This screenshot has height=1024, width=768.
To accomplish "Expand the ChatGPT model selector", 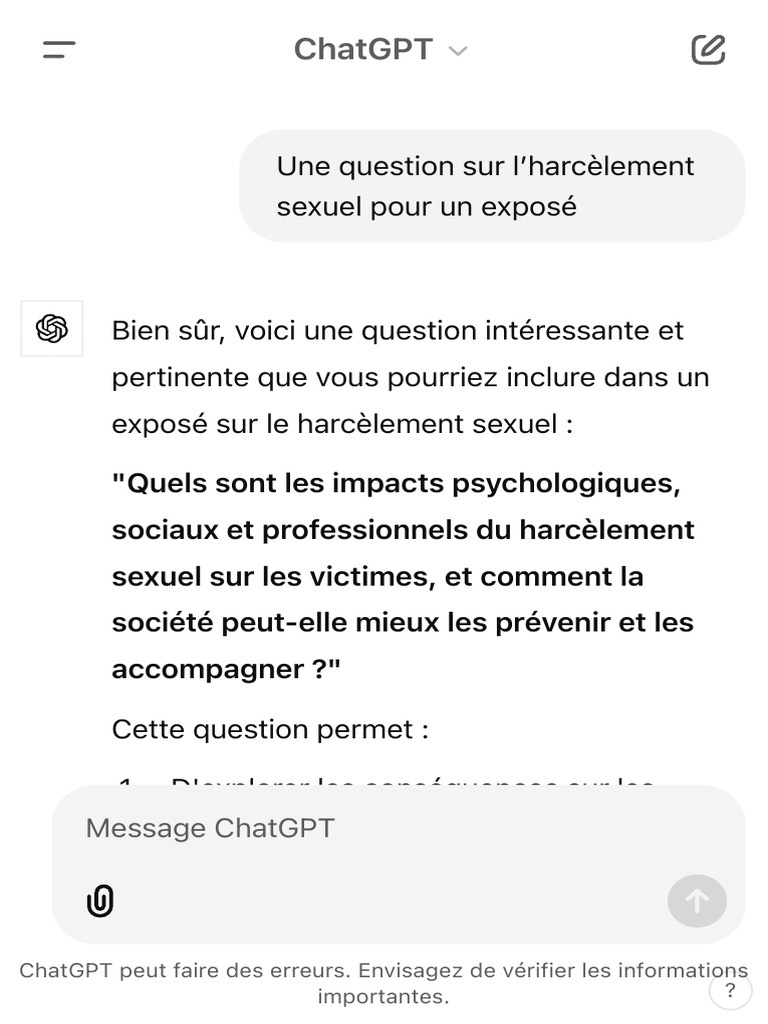I will pyautogui.click(x=380, y=49).
